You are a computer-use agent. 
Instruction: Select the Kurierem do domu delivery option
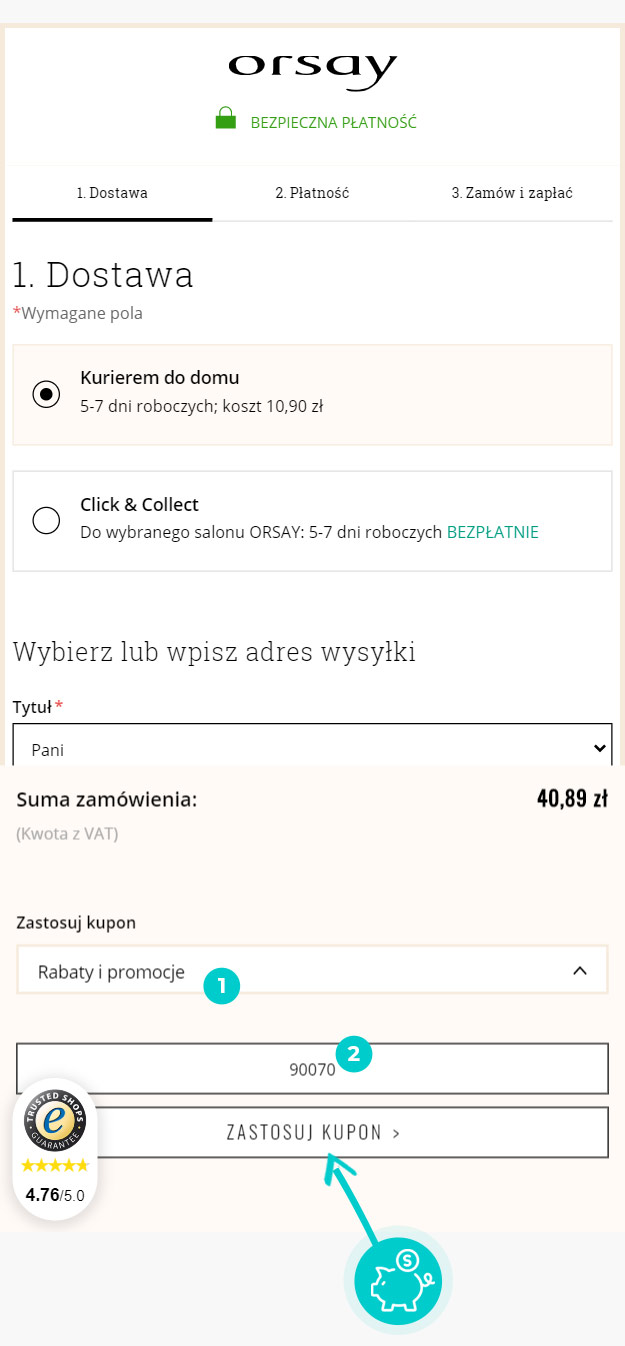312,395
